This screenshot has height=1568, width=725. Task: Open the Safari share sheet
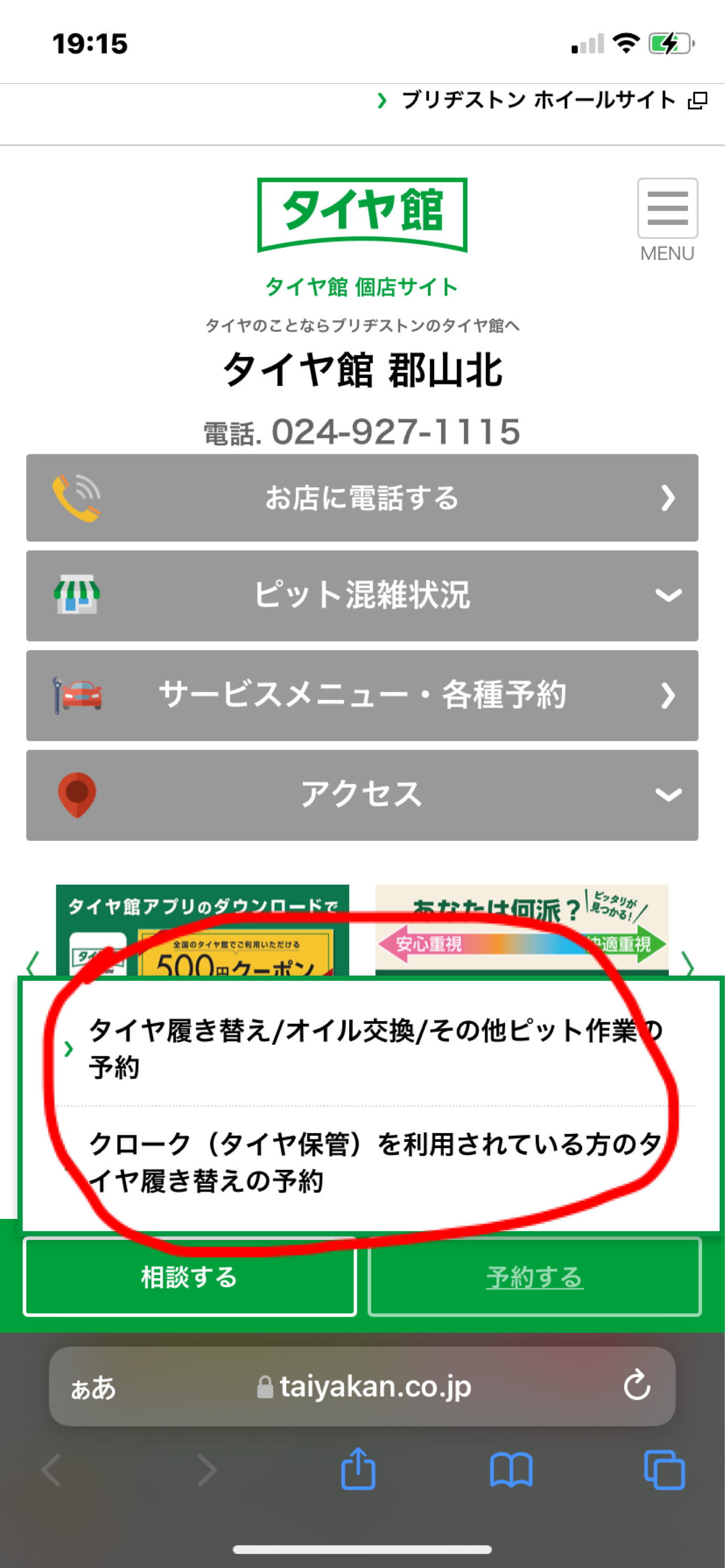pos(358,1469)
